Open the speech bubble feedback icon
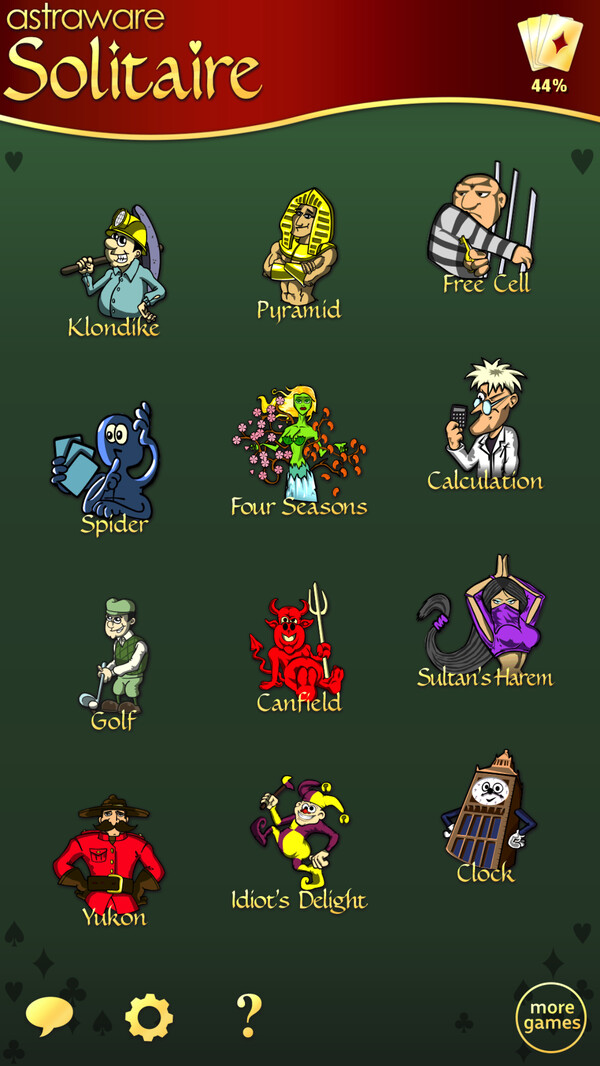The width and height of the screenshot is (600, 1066). pyautogui.click(x=49, y=1016)
